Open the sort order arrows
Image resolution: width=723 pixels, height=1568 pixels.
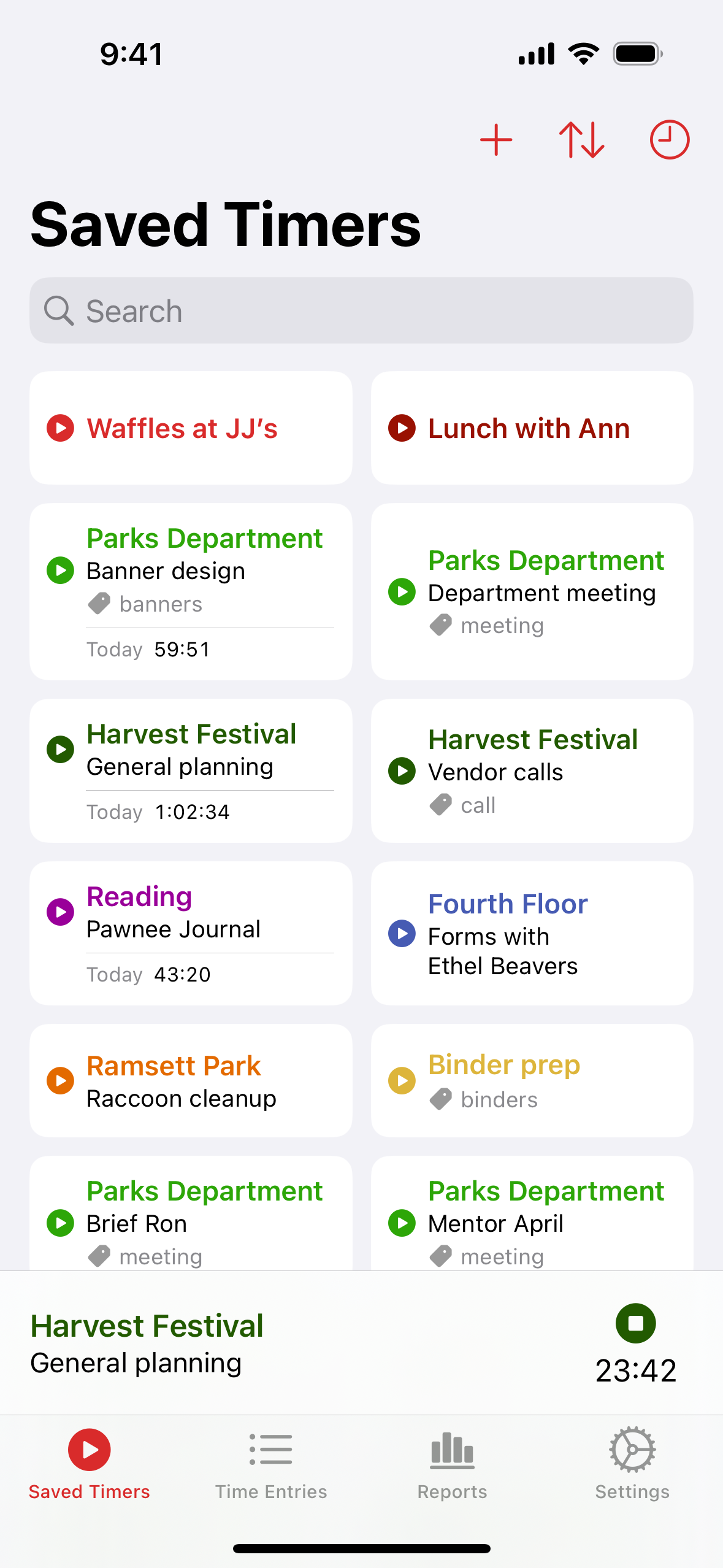coord(581,140)
